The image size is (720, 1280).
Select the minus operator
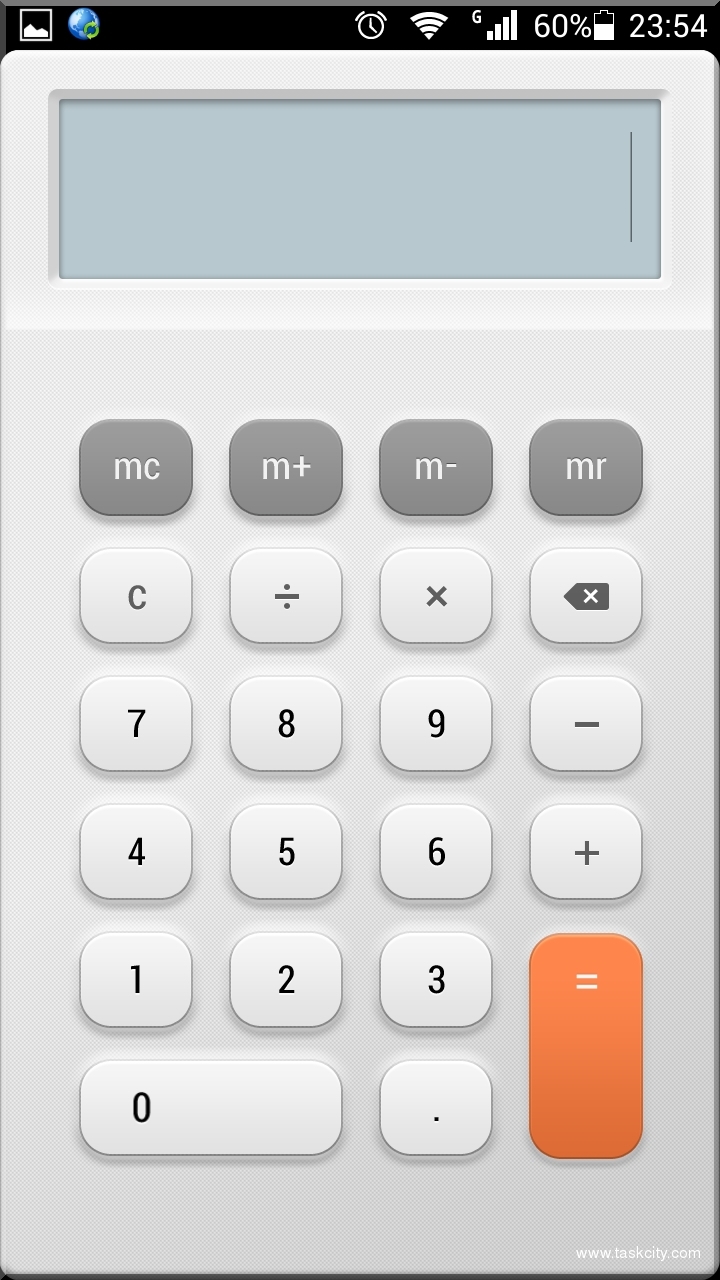(x=586, y=724)
